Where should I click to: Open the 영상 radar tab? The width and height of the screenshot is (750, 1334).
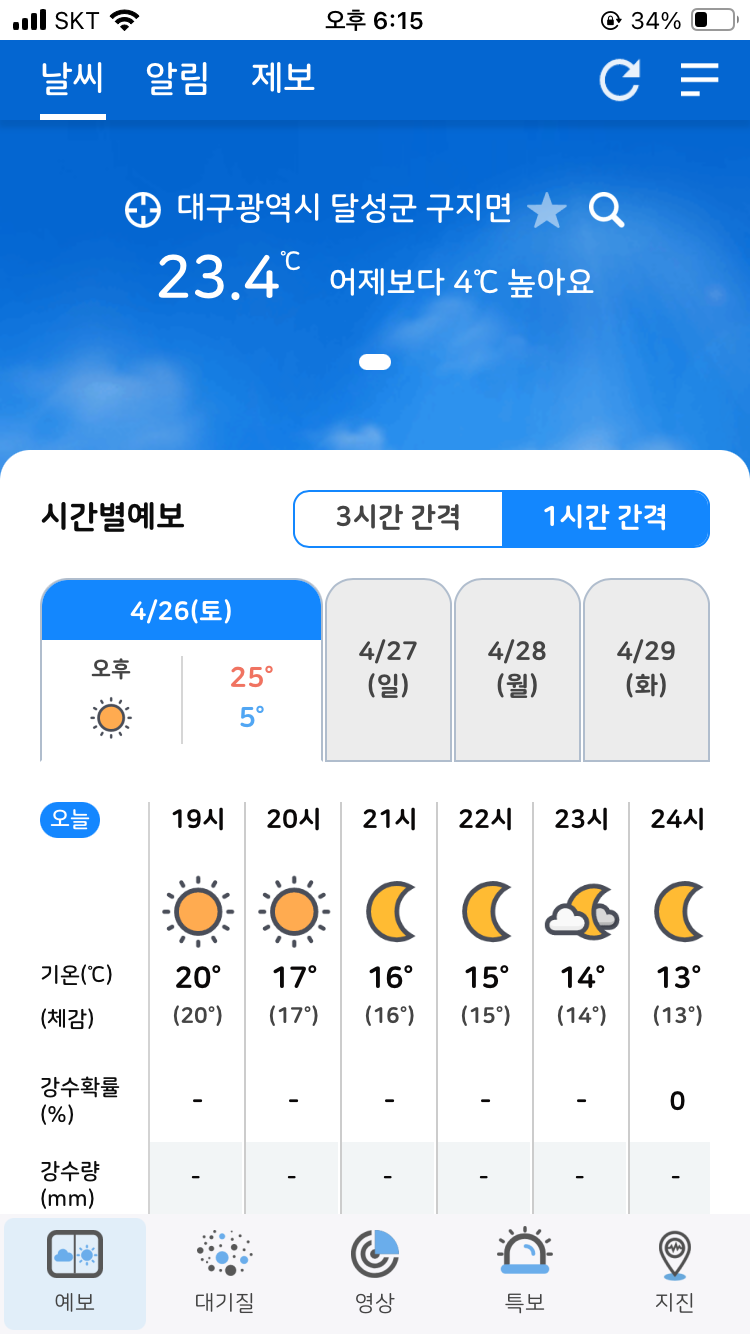[x=375, y=1272]
